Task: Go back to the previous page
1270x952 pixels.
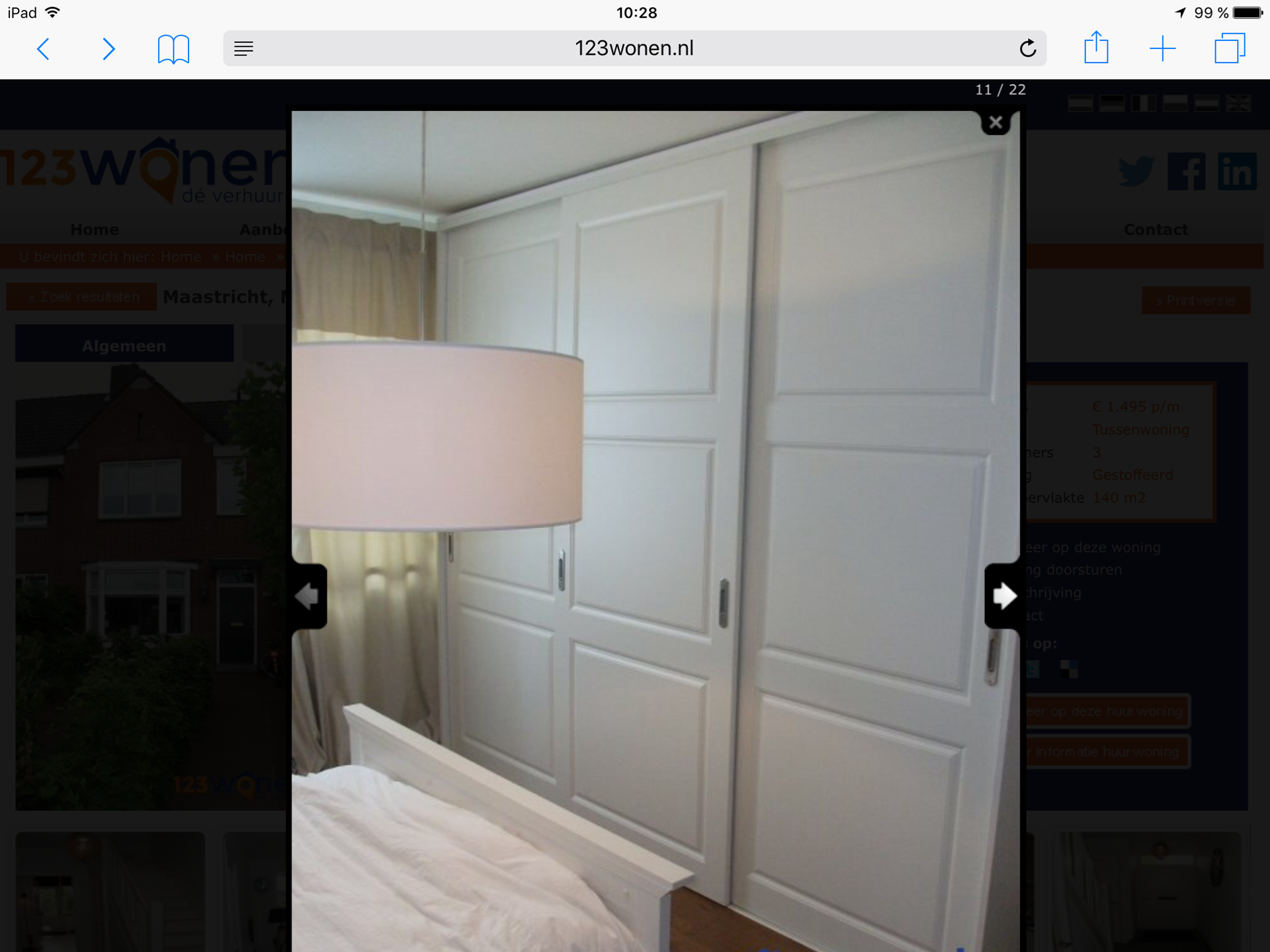Action: click(44, 49)
